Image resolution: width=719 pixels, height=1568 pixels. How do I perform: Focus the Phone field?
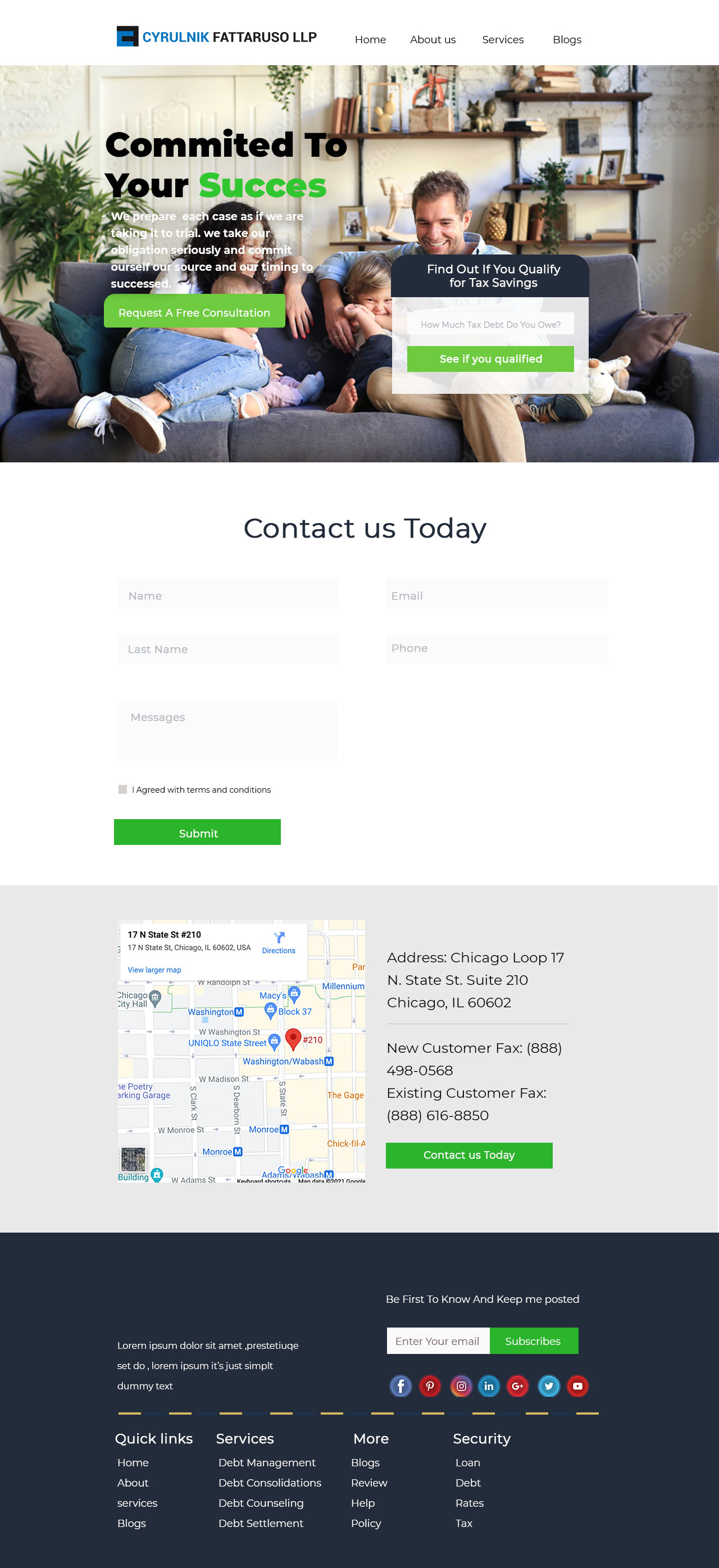click(497, 648)
